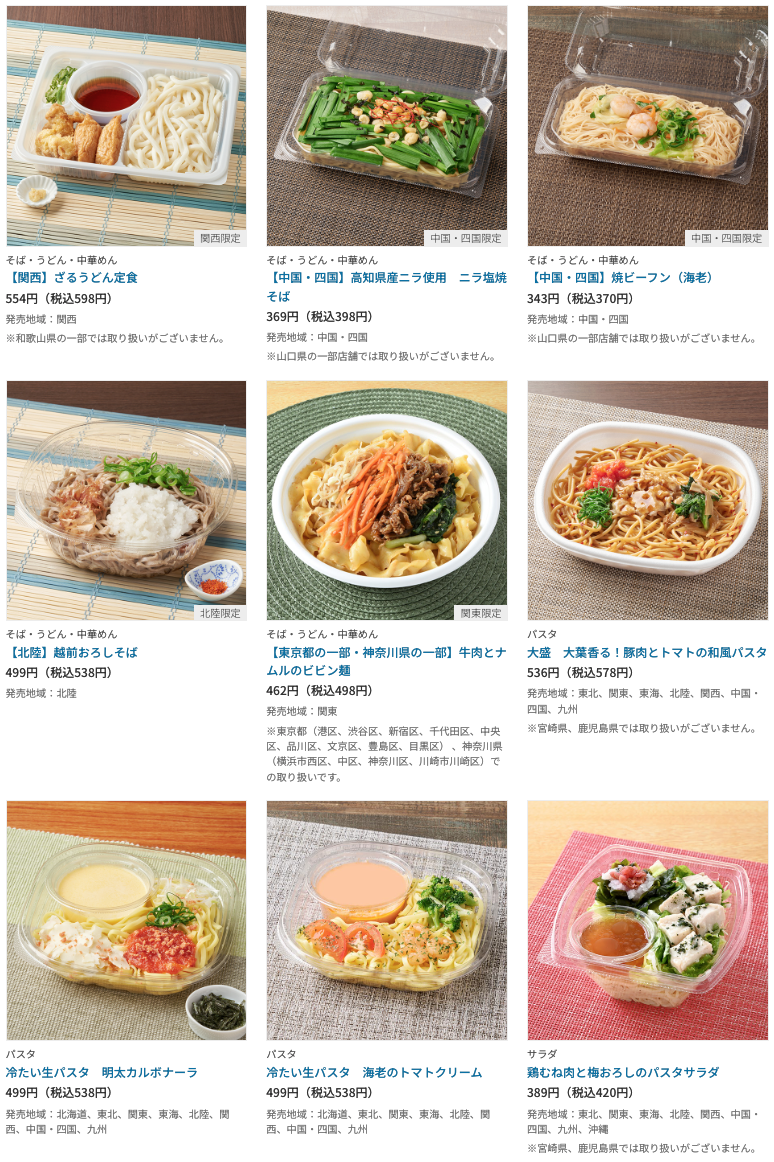774x1162 pixels.
Task: Tap the 越前おろしそば product picture
Action: click(126, 500)
